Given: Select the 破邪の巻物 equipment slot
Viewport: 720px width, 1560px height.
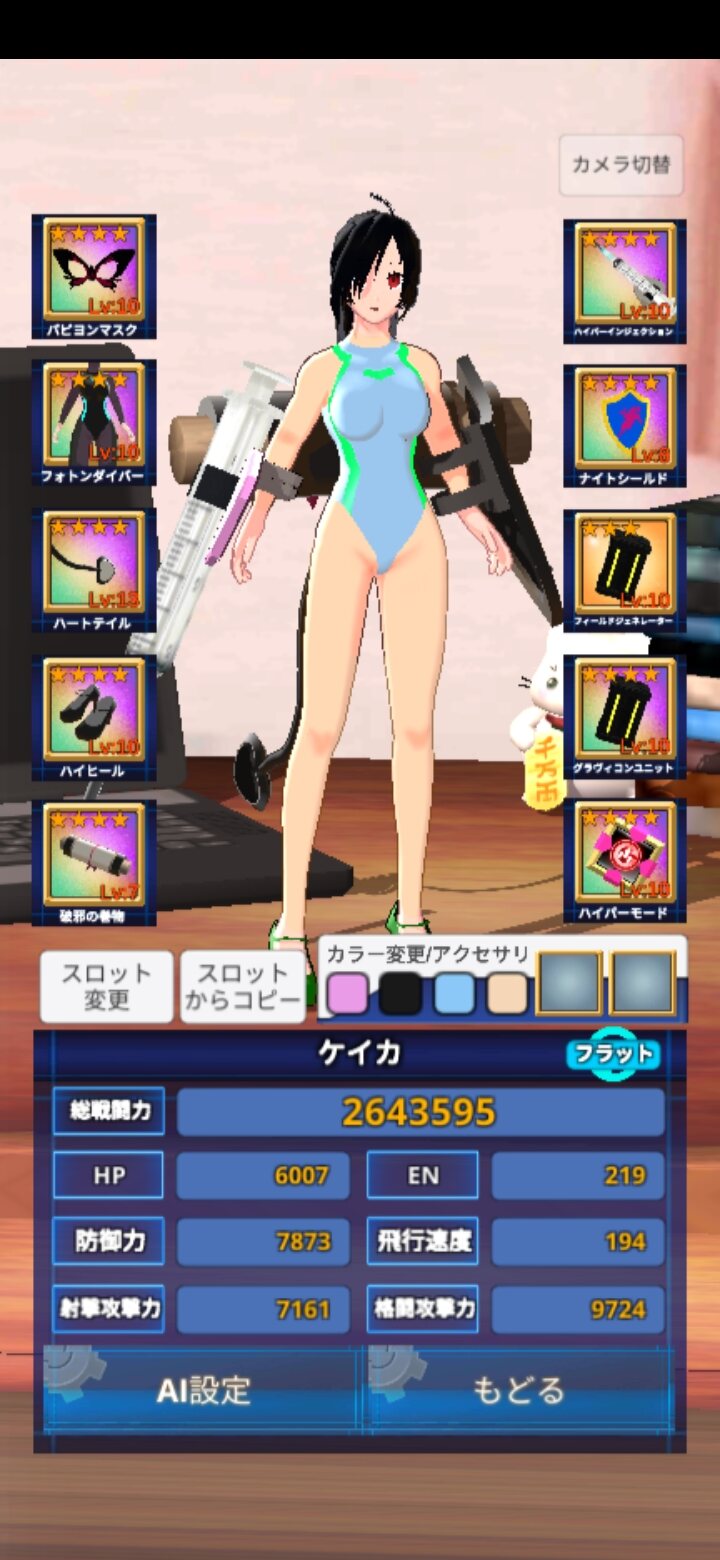Looking at the screenshot, I should [94, 860].
